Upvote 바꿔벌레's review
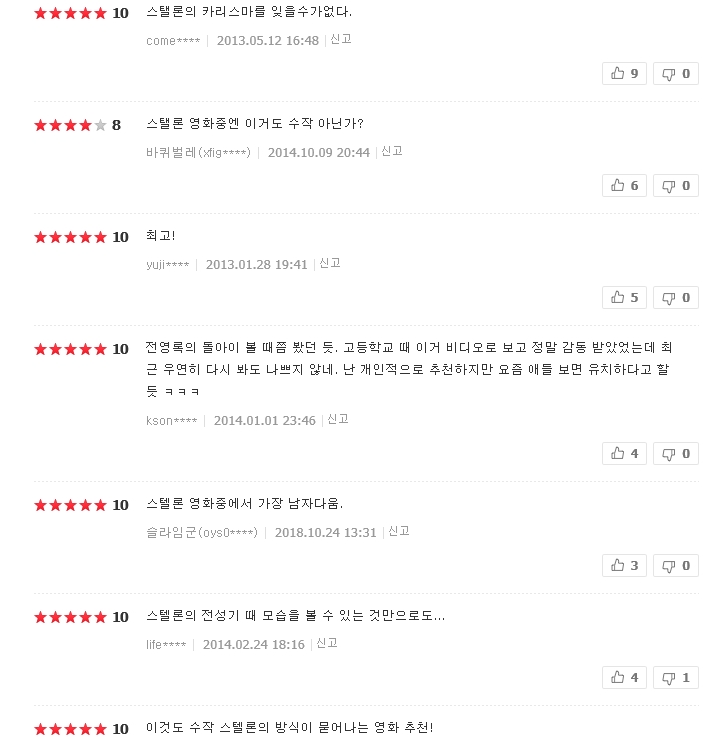Image resolution: width=718 pixels, height=745 pixels. tap(624, 185)
